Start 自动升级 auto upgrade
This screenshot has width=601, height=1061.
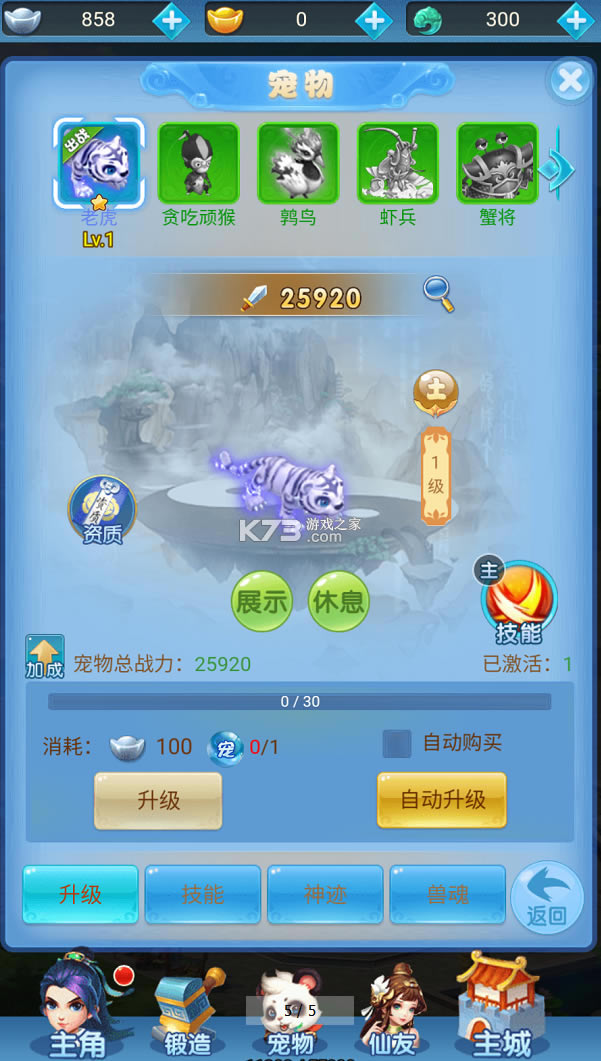point(442,800)
